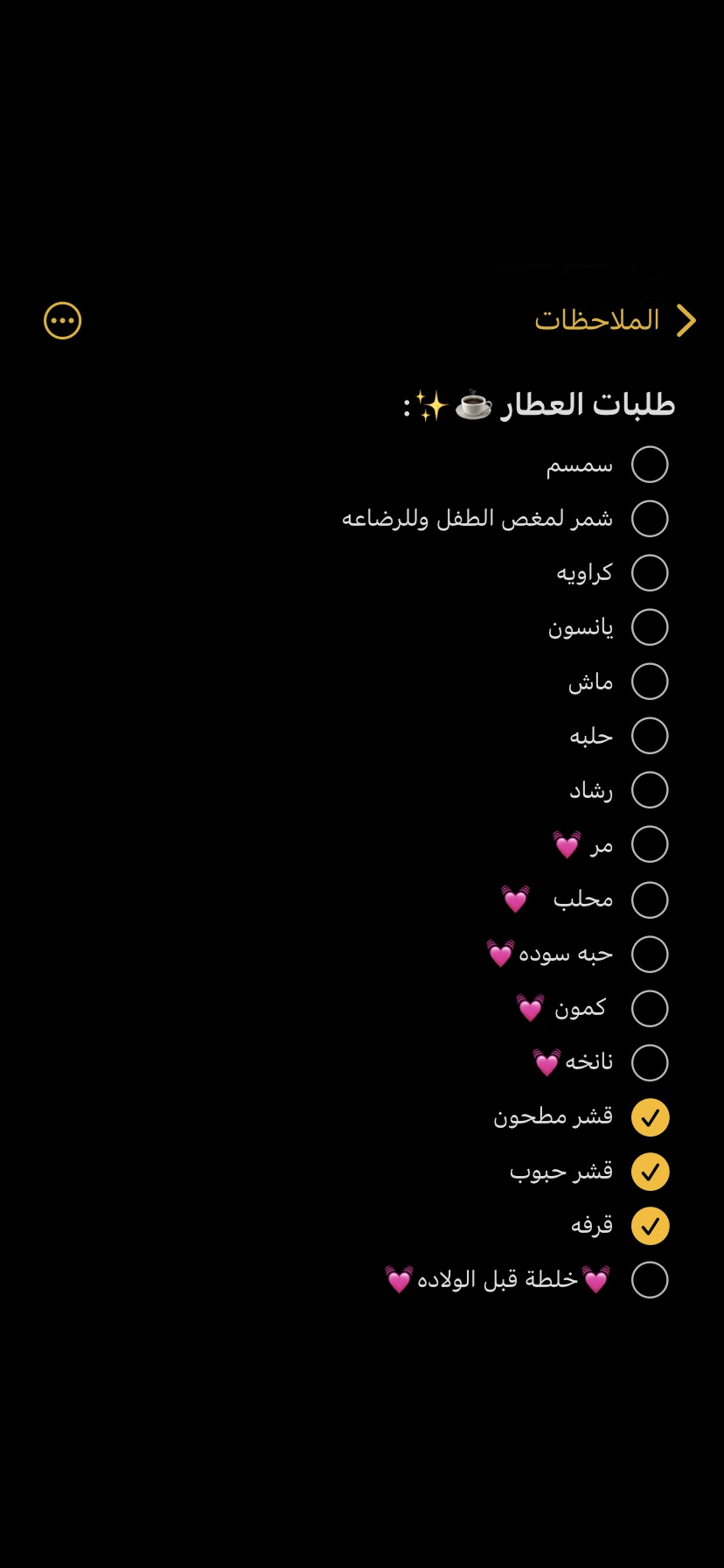Check the حبه سوده item
The width and height of the screenshot is (724, 1568).
[x=650, y=954]
